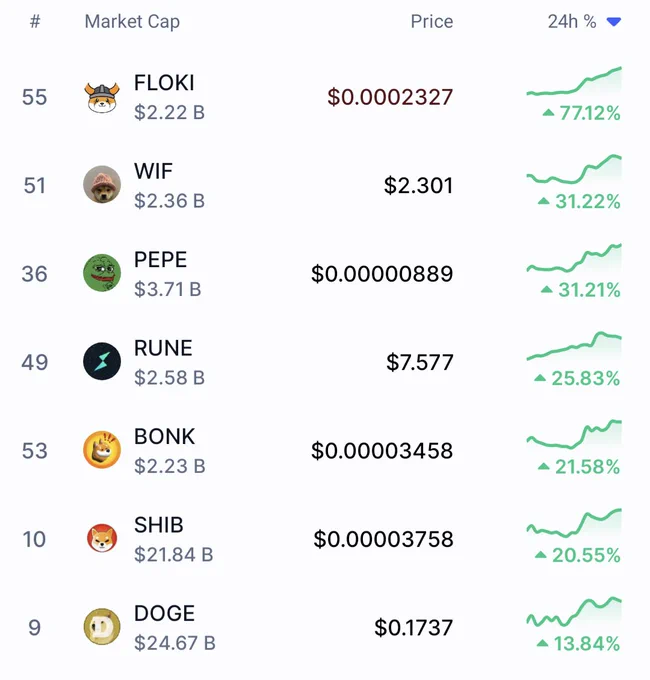650x680 pixels.
Task: Sort by the 24h % column
Action: click(x=584, y=21)
